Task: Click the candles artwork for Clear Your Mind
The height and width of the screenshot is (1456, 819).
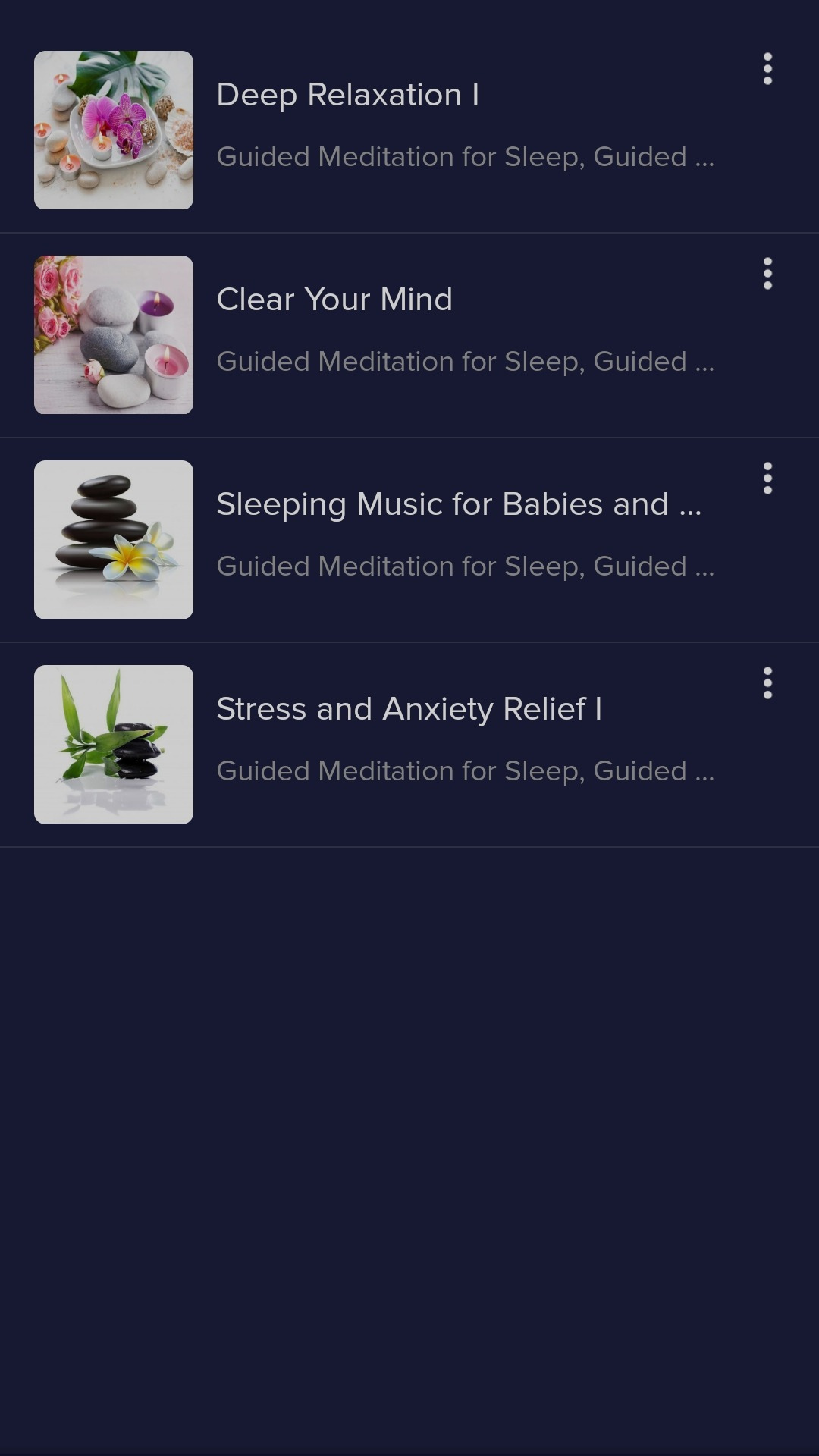Action: click(113, 334)
